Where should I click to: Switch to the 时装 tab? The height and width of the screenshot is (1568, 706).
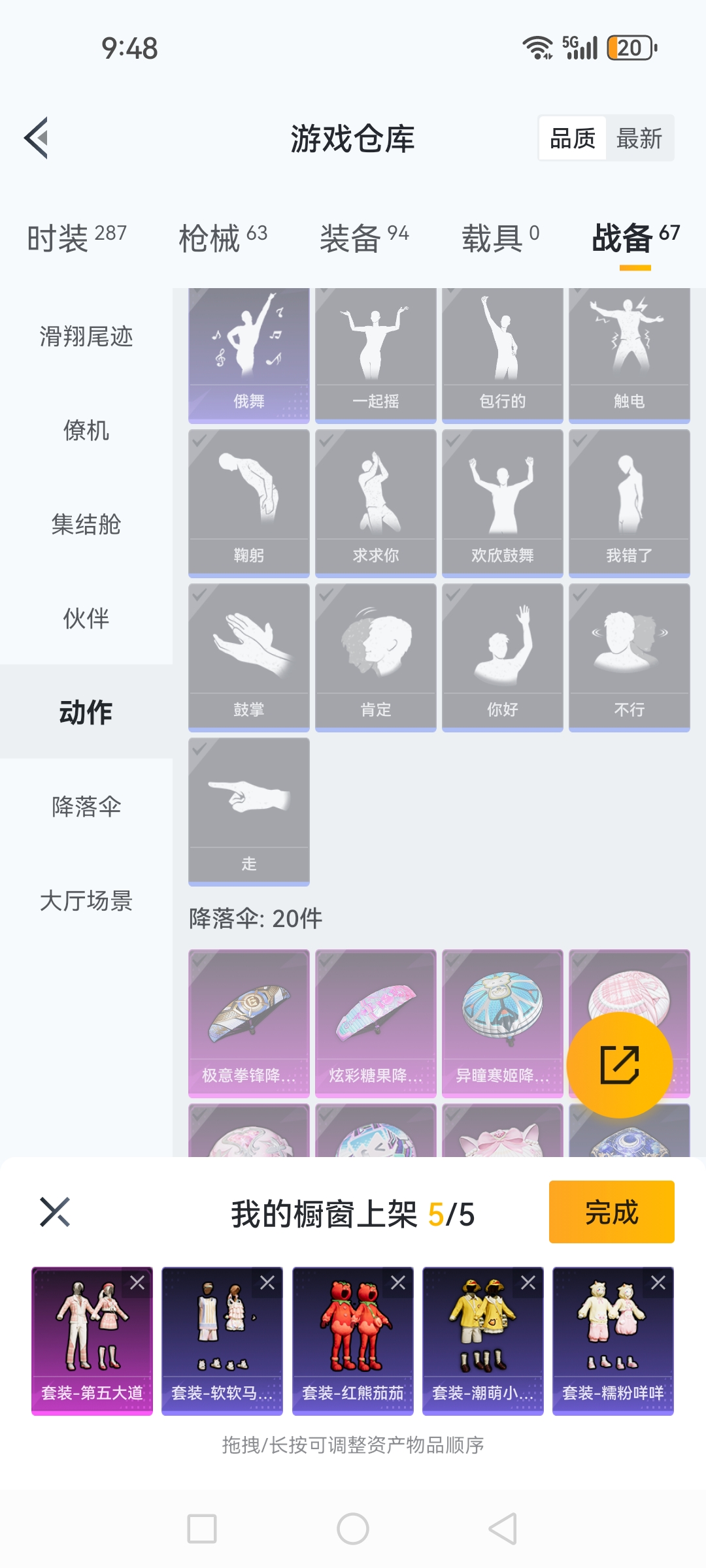coord(76,237)
